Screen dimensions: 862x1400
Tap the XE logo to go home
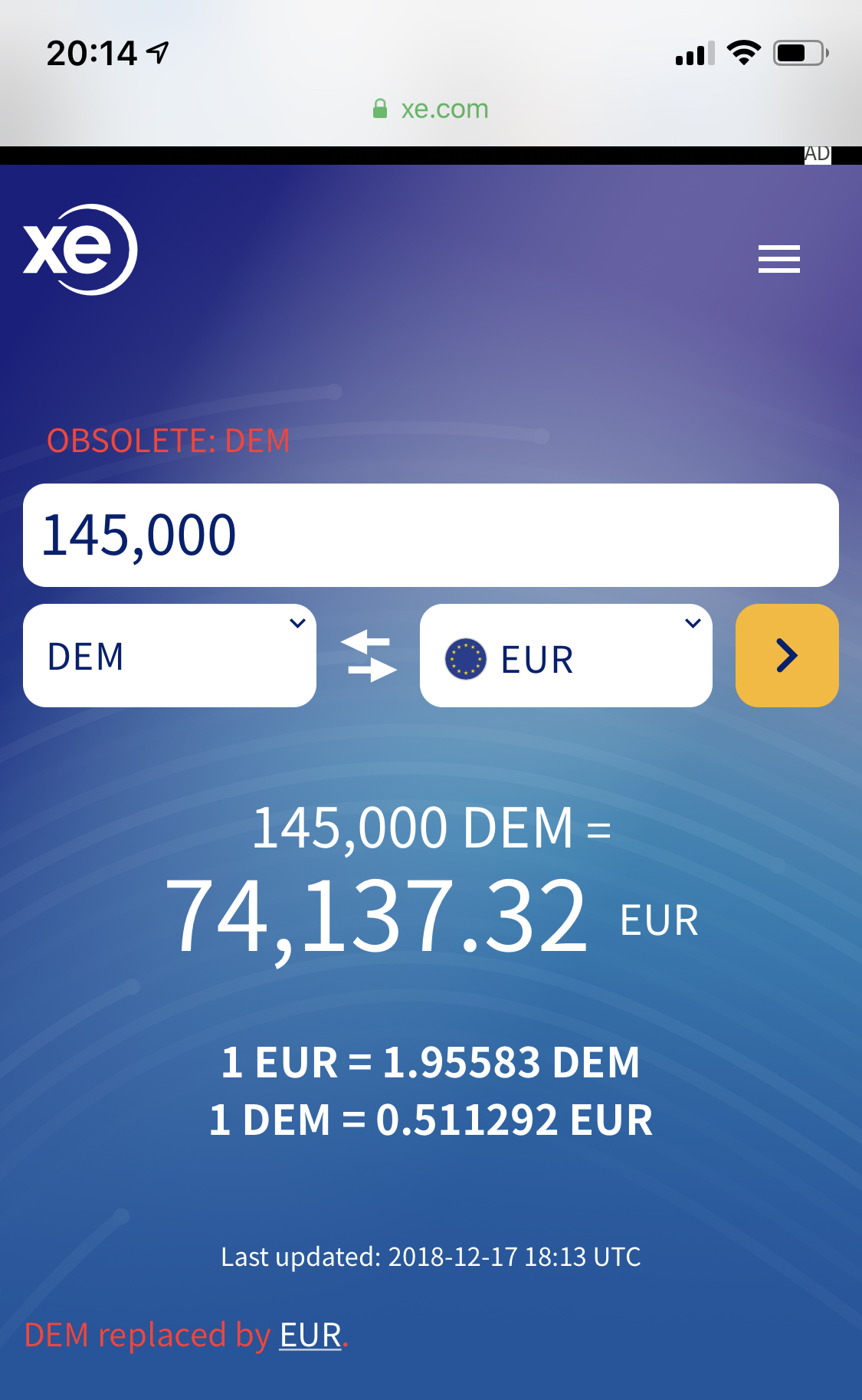click(x=80, y=249)
